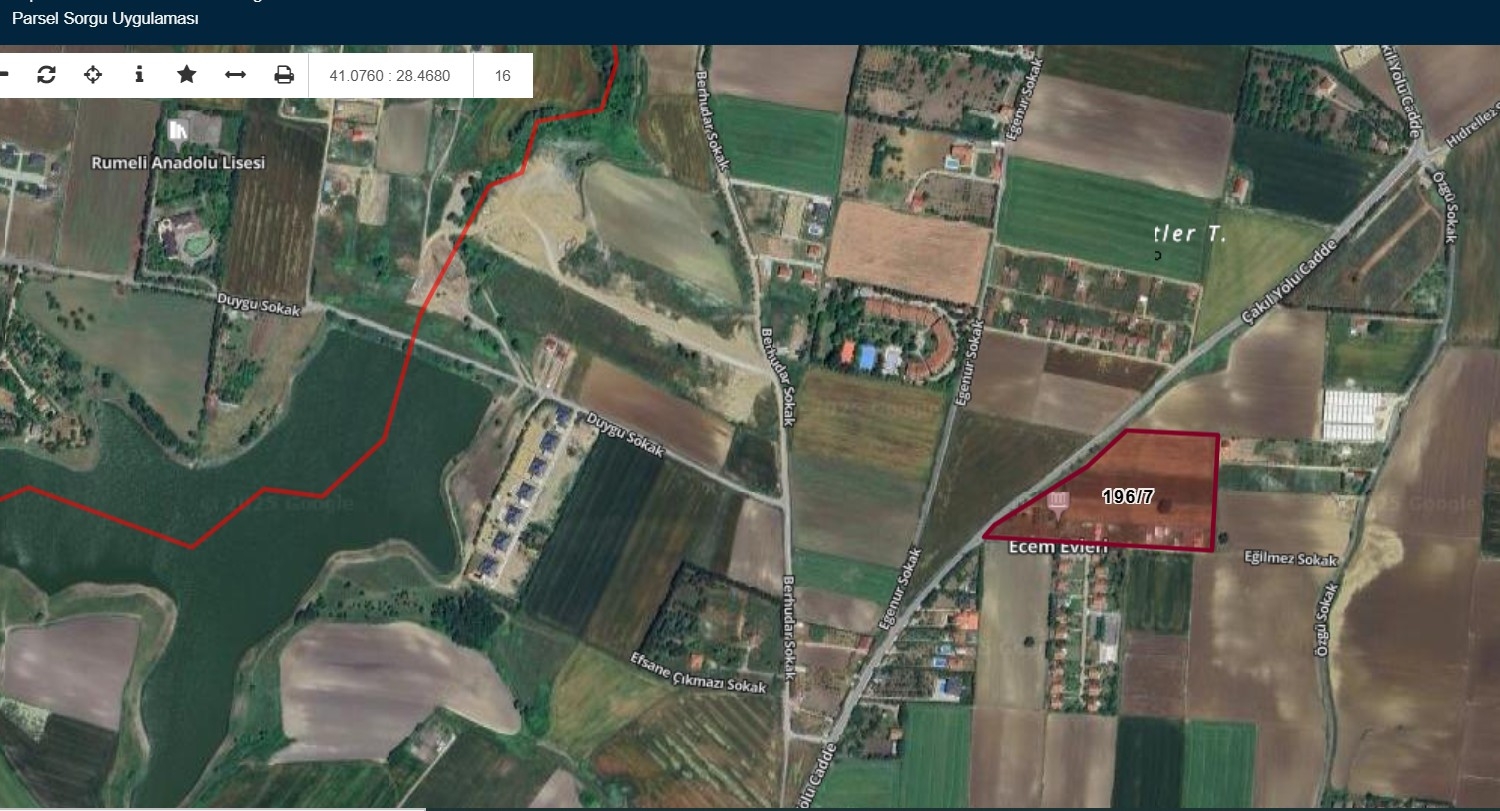Activate the distance measure tool

[x=235, y=75]
